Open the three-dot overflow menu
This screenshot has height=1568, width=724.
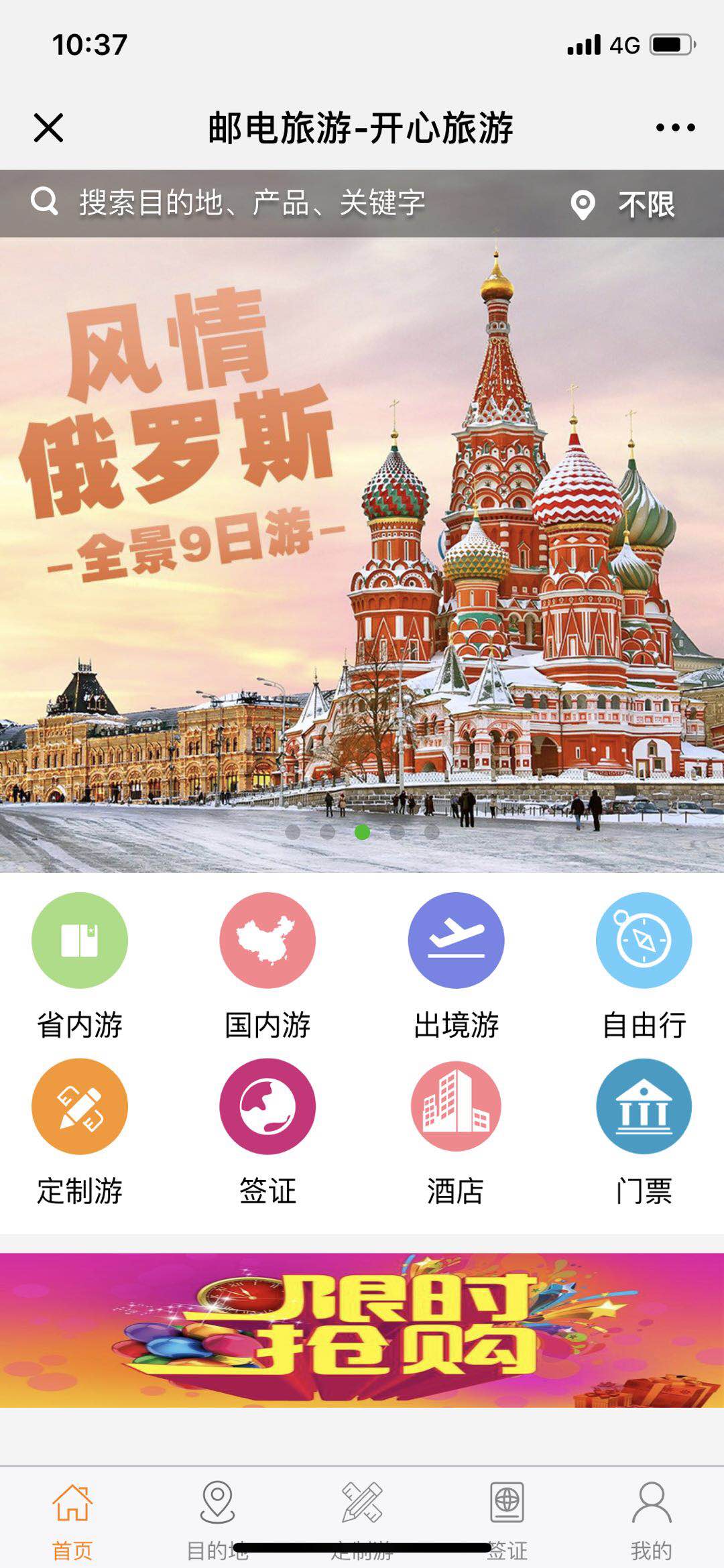675,127
